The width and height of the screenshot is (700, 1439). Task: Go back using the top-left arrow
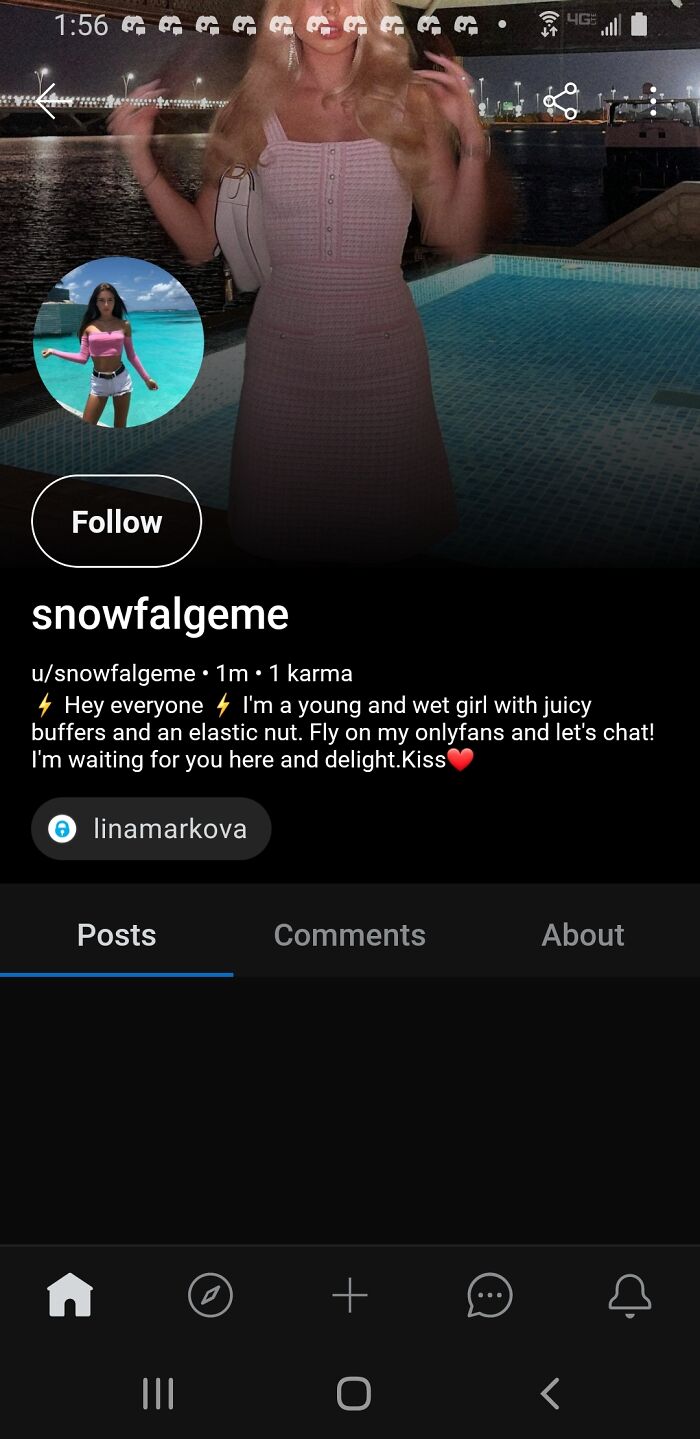click(x=46, y=101)
